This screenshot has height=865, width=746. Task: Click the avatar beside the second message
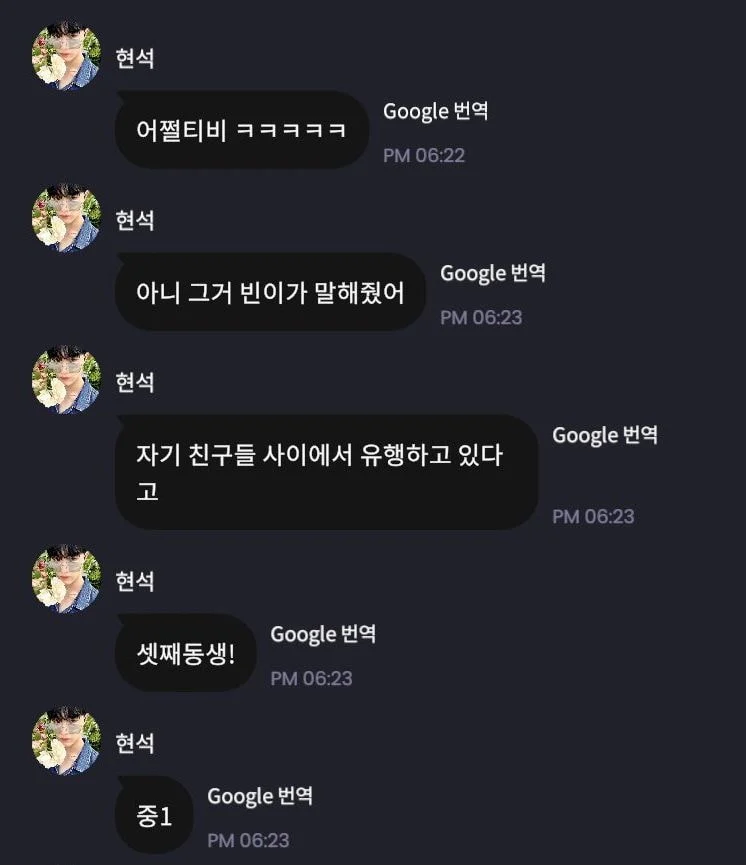click(x=65, y=218)
